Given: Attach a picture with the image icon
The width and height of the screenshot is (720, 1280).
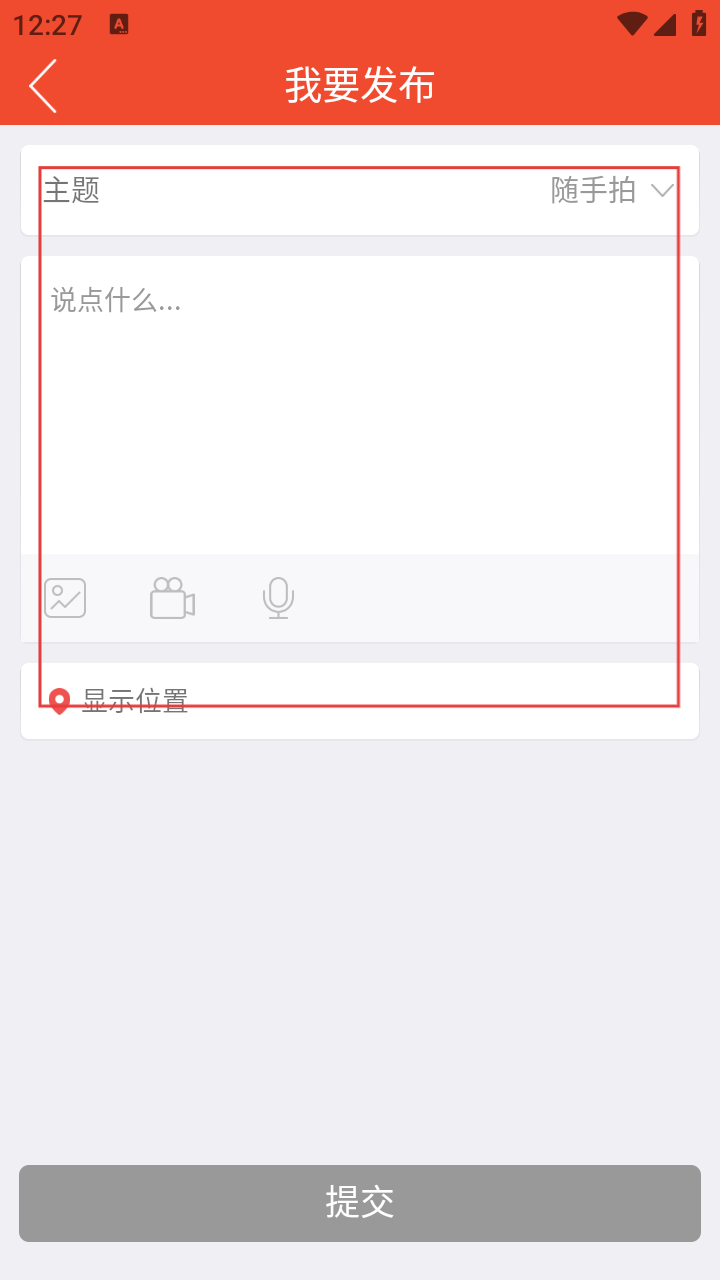Looking at the screenshot, I should pos(65,598).
